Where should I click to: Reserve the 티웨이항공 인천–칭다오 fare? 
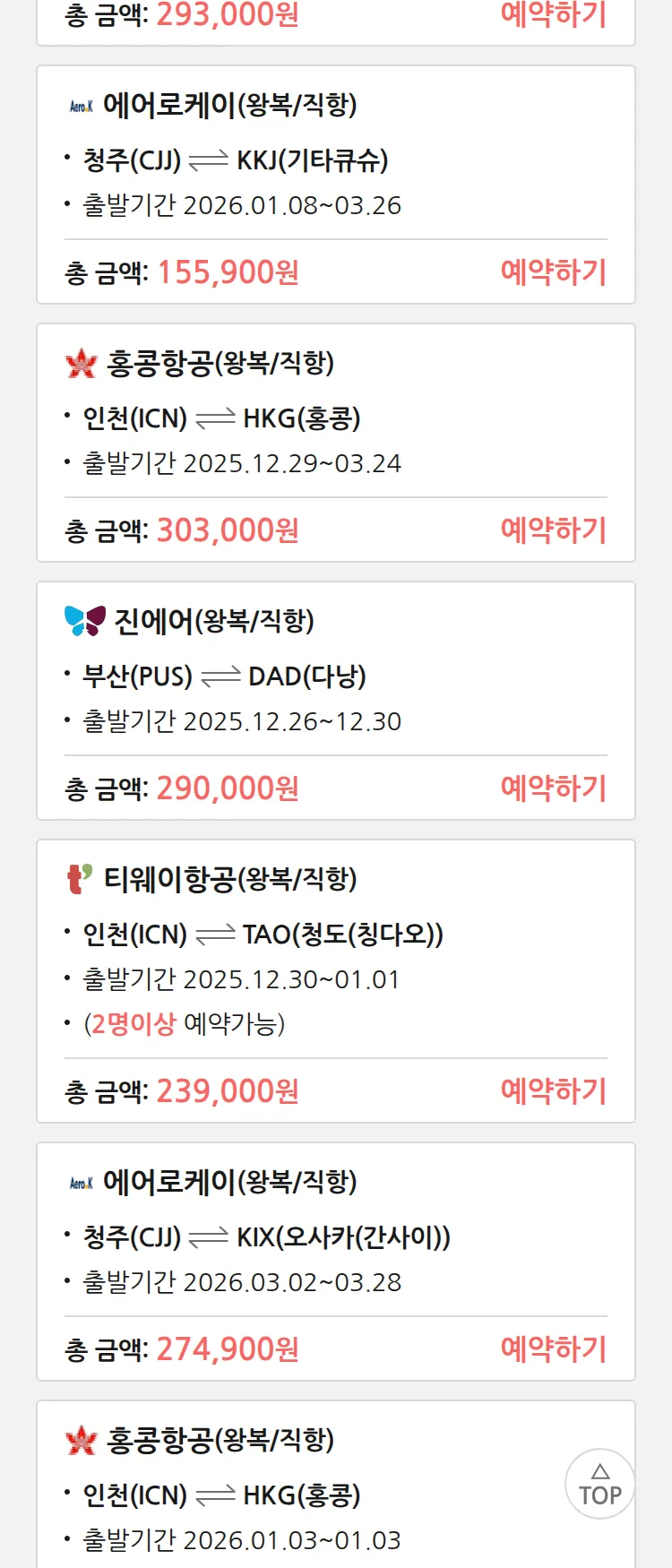pyautogui.click(x=553, y=1090)
